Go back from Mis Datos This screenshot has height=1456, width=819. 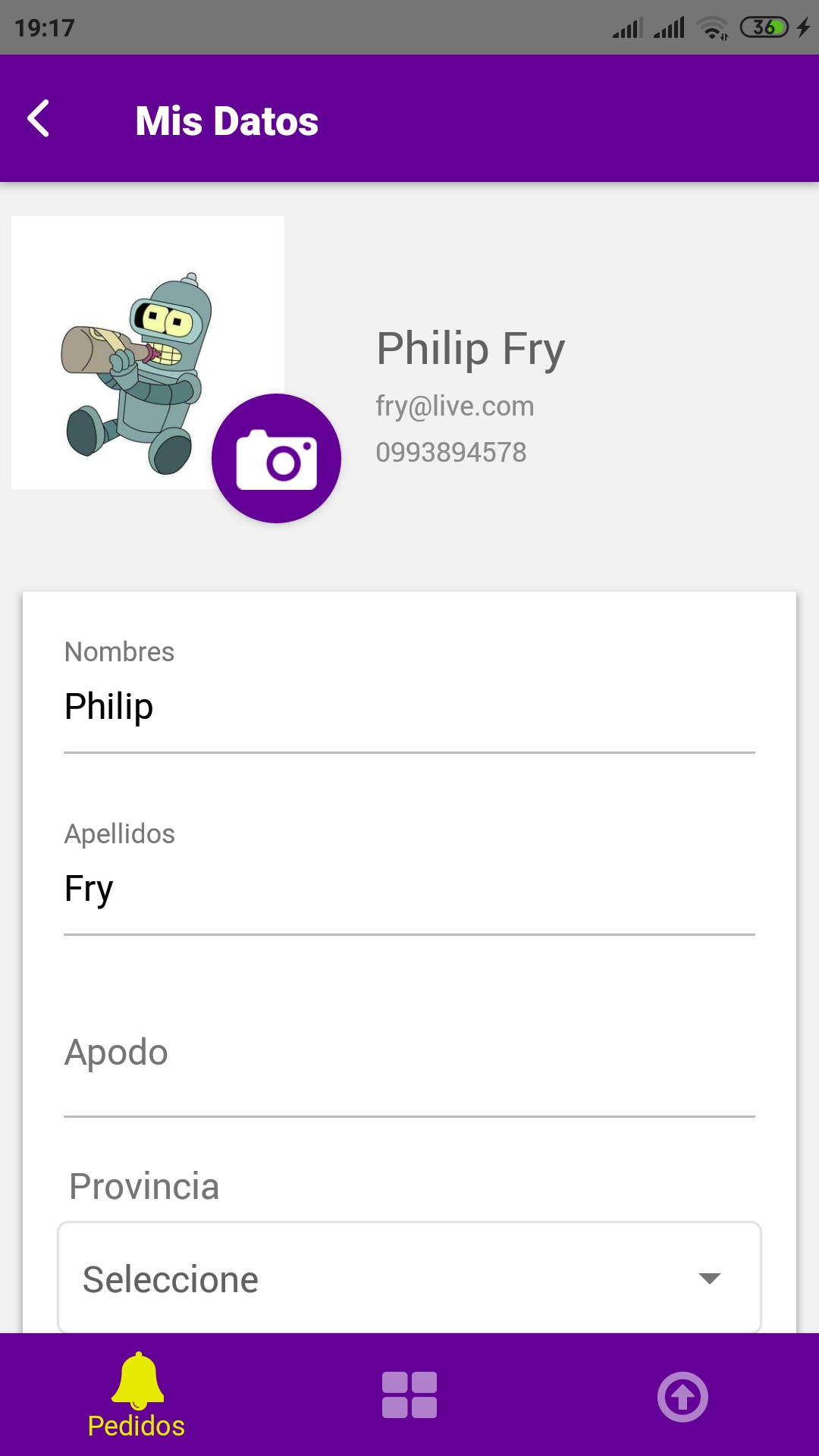point(38,119)
